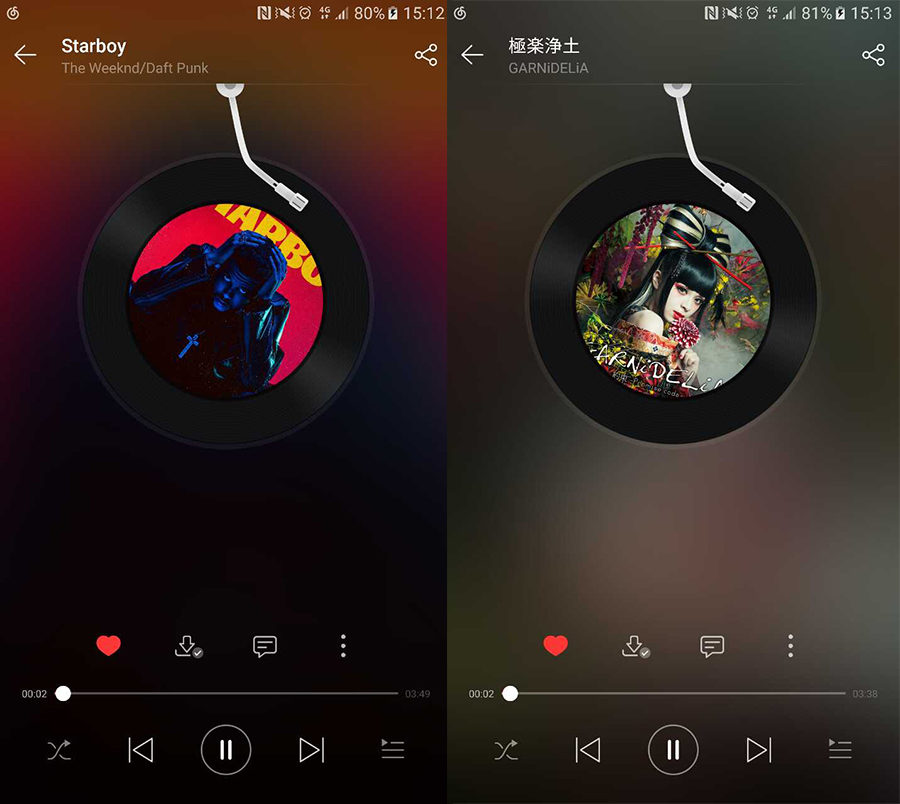Open the play queue in Starboy player
Screen dimensions: 900x804
click(x=393, y=749)
